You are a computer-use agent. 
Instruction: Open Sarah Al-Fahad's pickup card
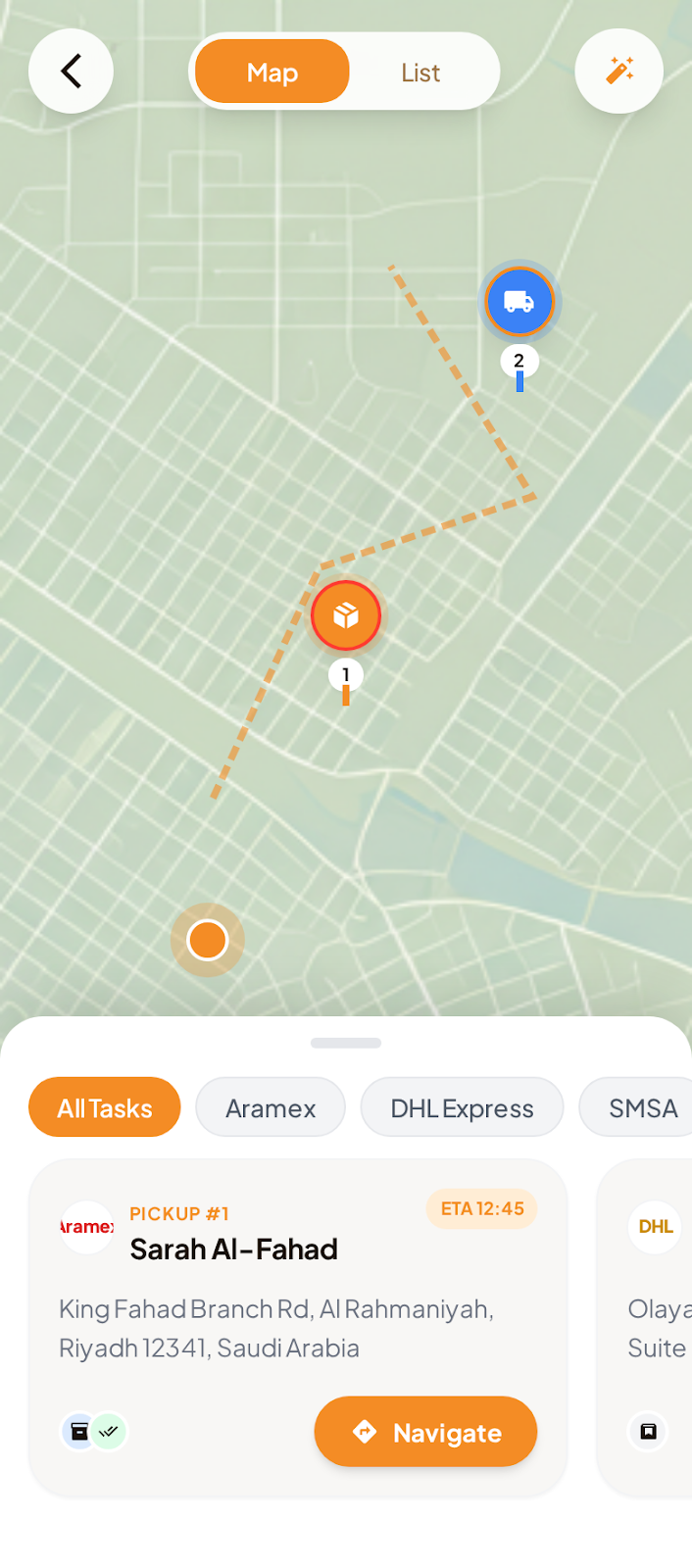click(294, 1294)
